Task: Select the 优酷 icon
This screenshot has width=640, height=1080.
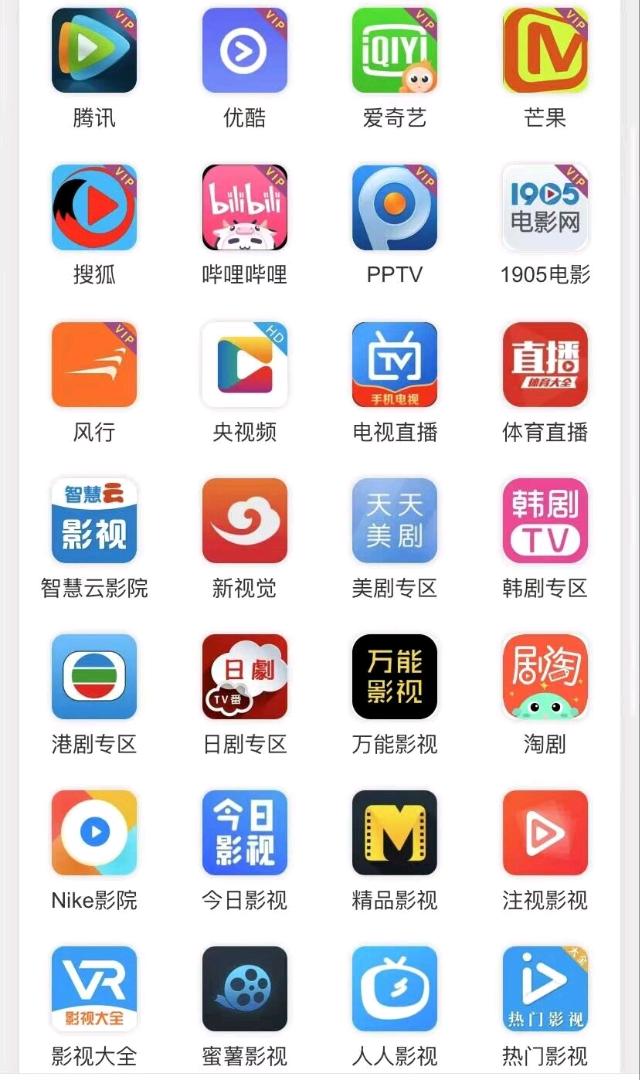Action: click(245, 51)
